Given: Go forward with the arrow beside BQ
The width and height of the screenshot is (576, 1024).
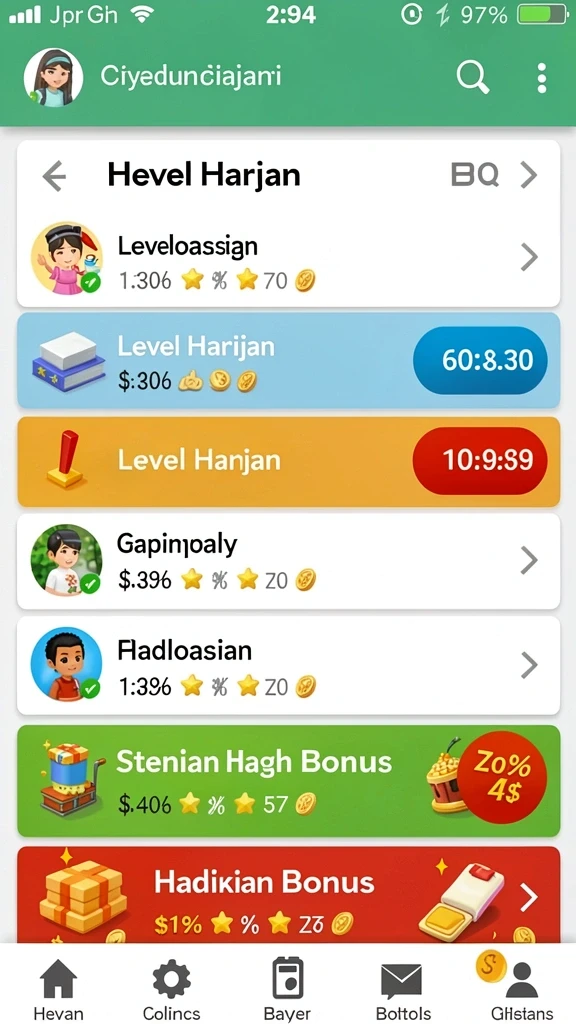Looking at the screenshot, I should pos(528,175).
